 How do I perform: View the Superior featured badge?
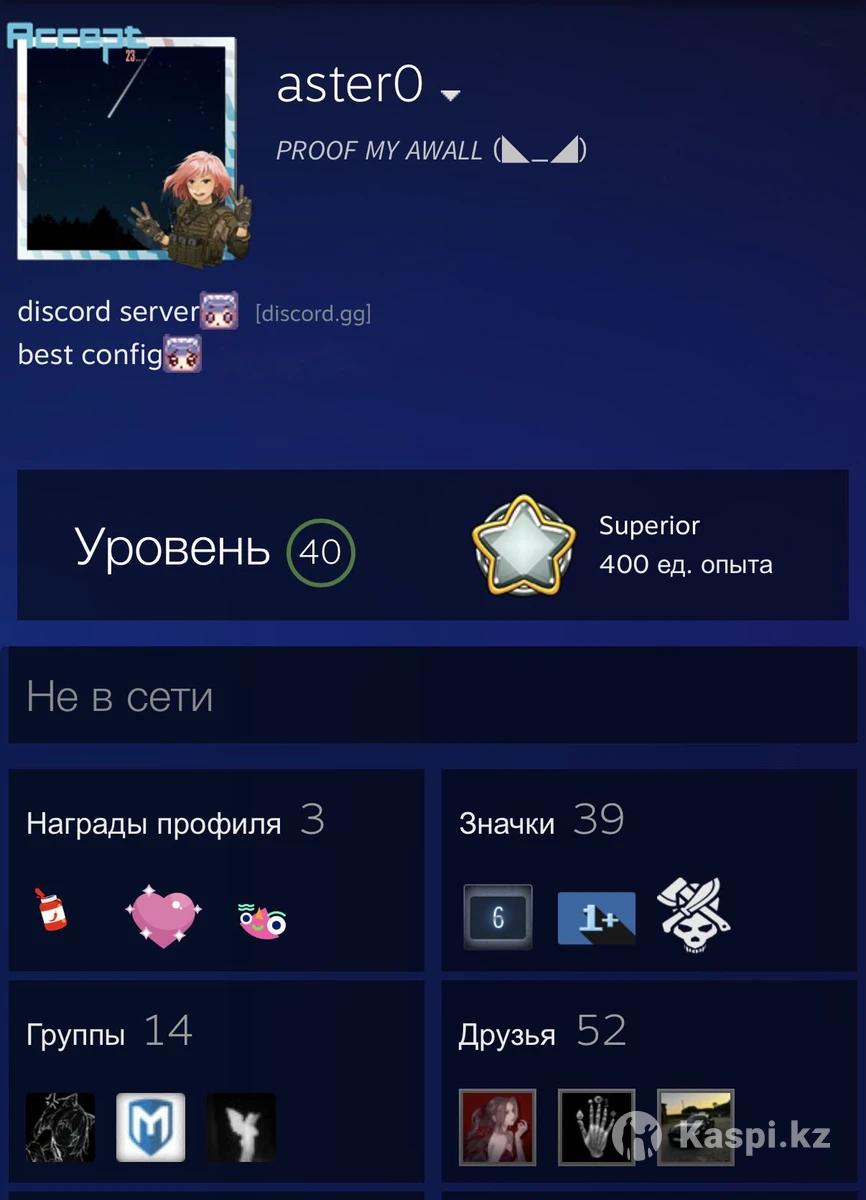pos(523,545)
